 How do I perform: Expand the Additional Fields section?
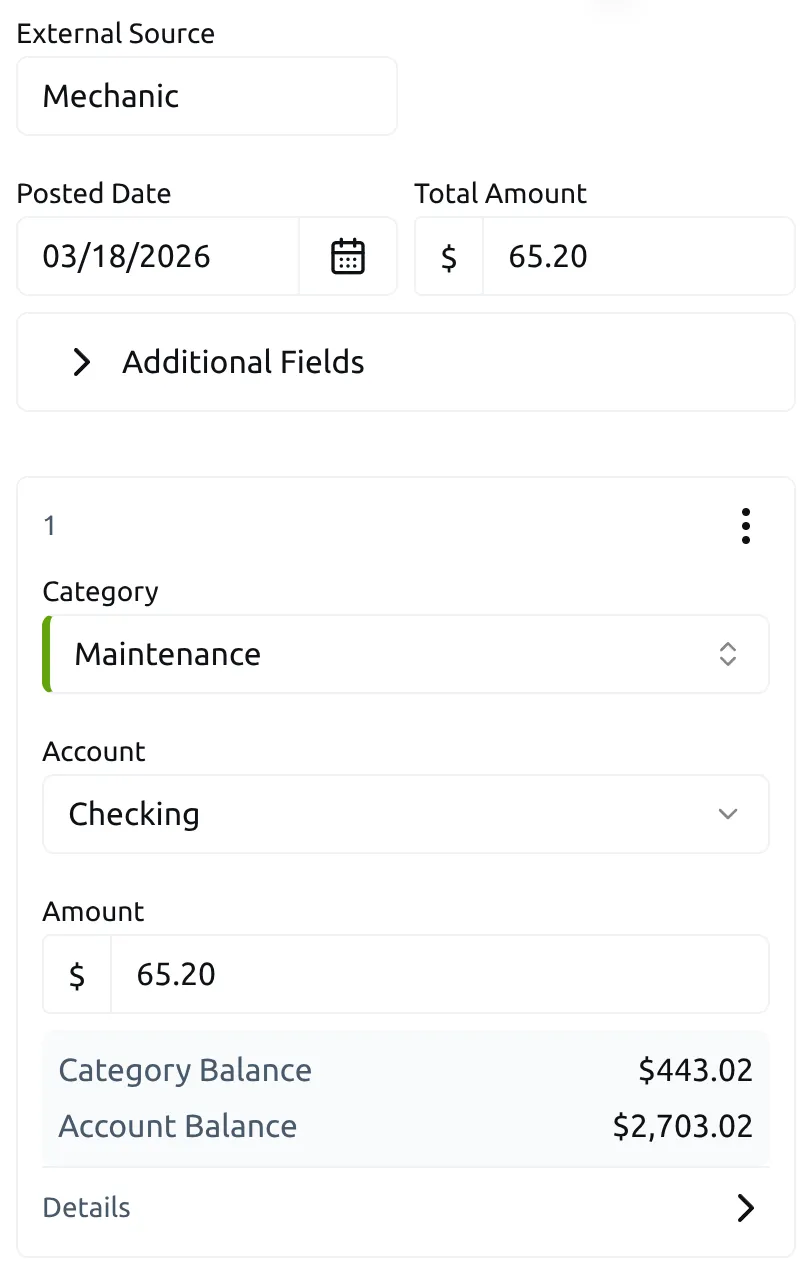coord(243,362)
